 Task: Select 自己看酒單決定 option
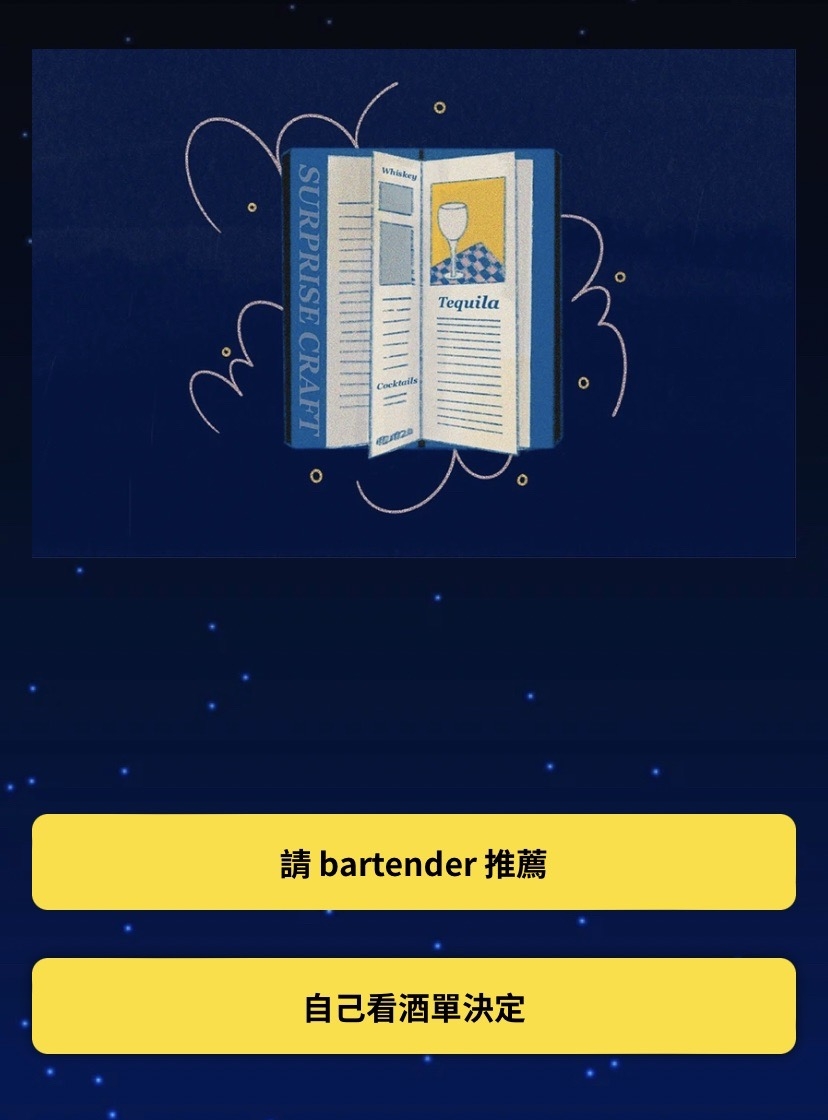coord(414,1006)
